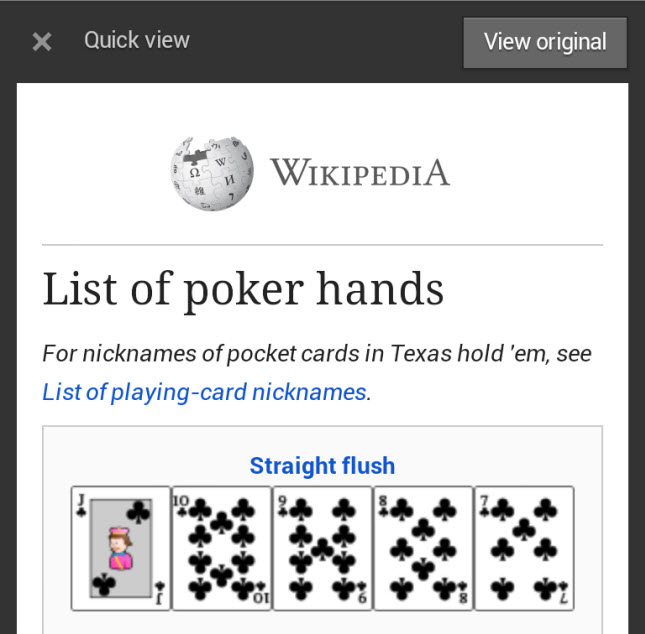Close the Quick view panel
Image resolution: width=645 pixels, height=634 pixels.
[x=42, y=42]
